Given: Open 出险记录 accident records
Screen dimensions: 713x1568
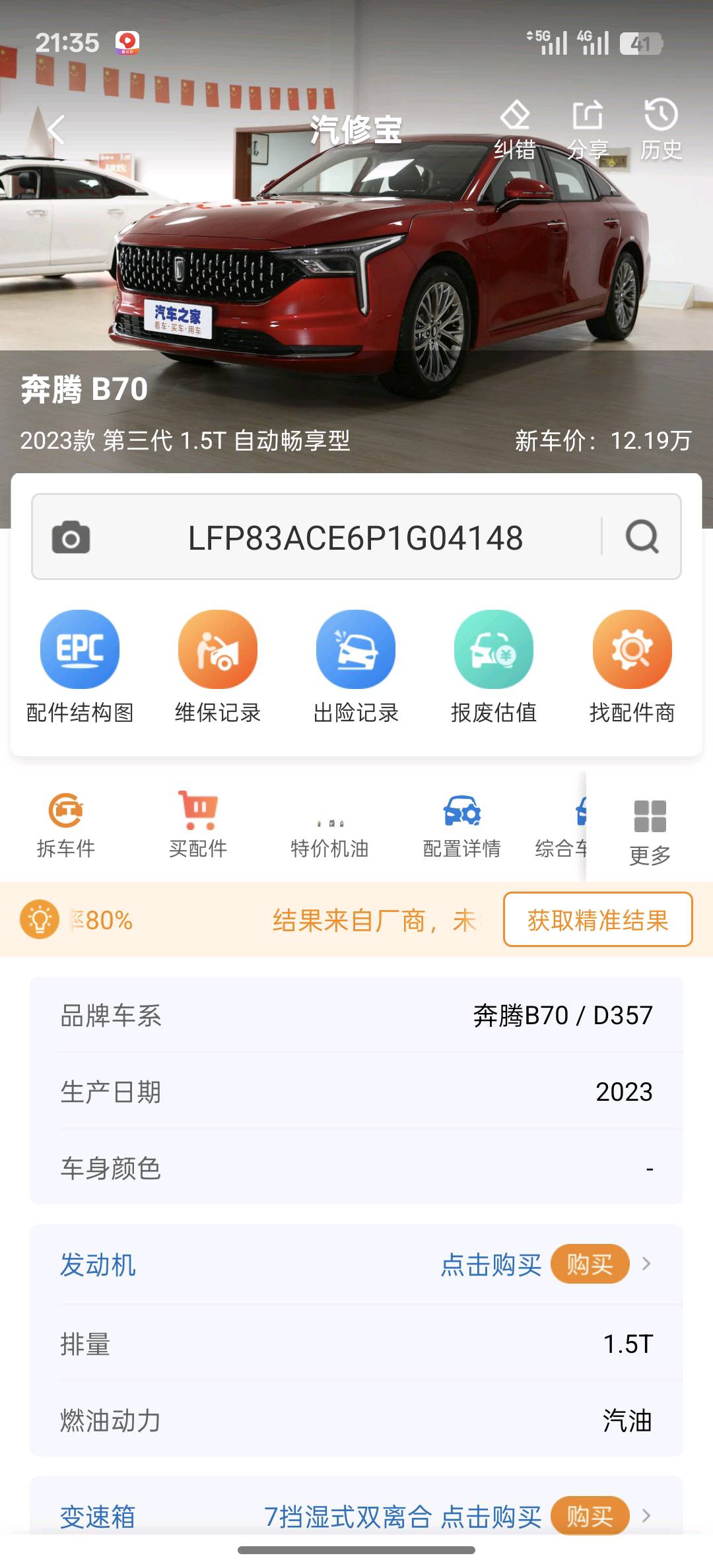Looking at the screenshot, I should click(356, 667).
